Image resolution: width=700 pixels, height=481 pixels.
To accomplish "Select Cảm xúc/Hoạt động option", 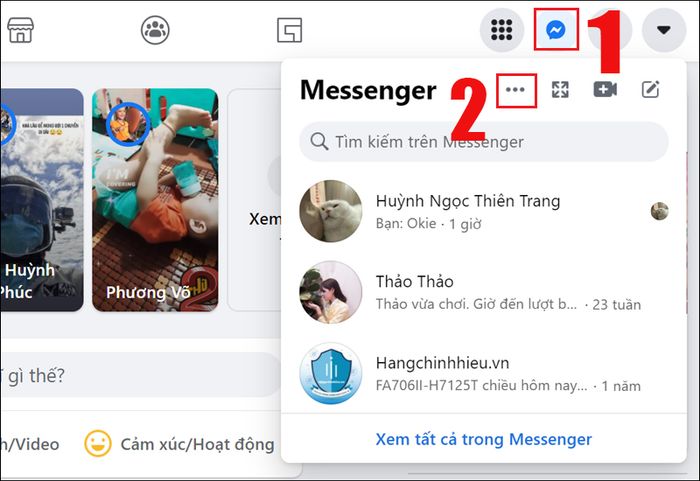I will 180,443.
